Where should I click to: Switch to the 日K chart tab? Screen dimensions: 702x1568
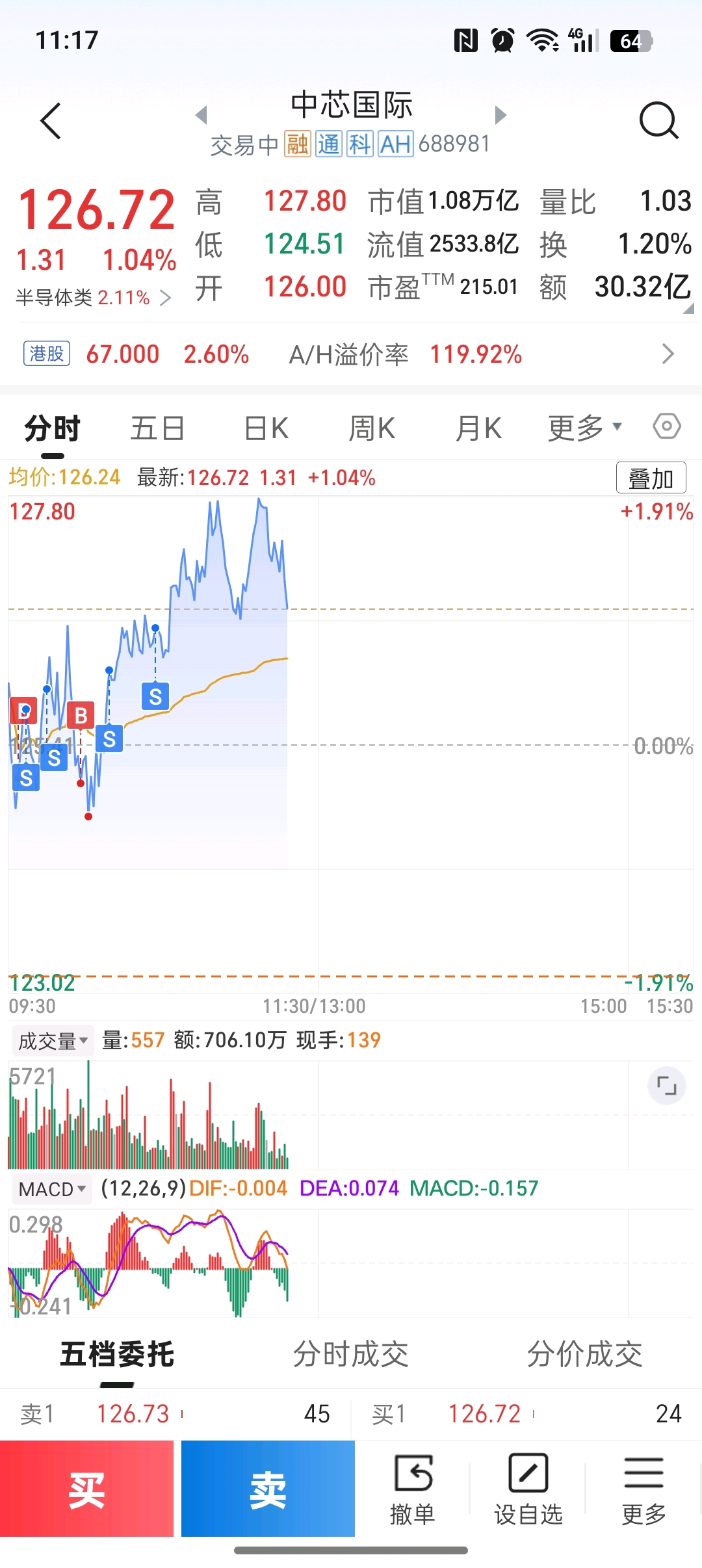tap(266, 428)
